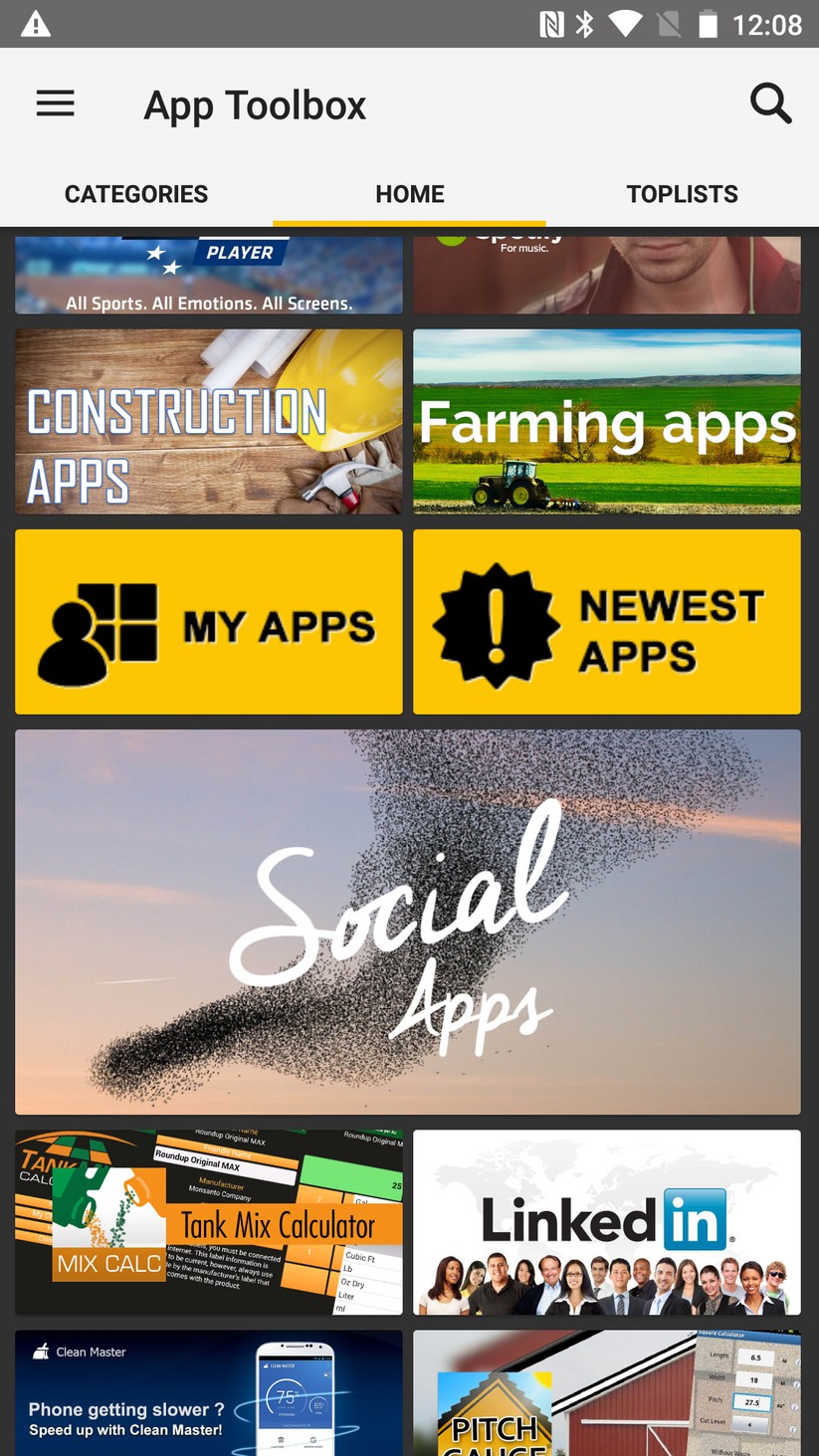
Task: View Newest Apps
Action: [606, 622]
